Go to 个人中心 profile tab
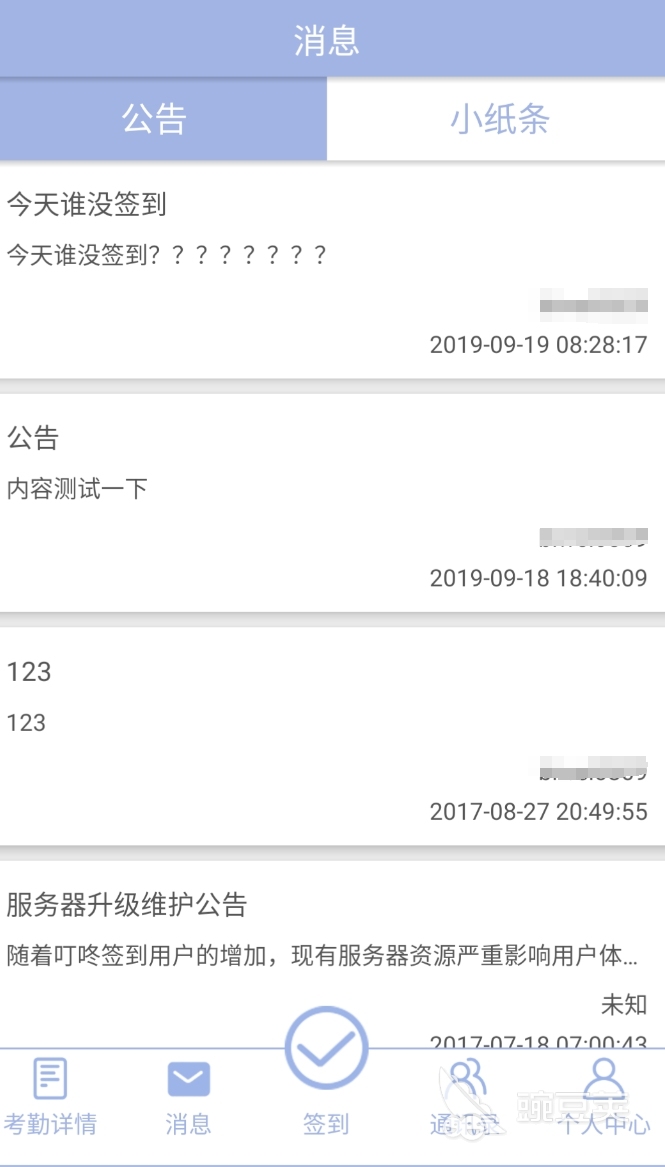 click(x=603, y=1097)
